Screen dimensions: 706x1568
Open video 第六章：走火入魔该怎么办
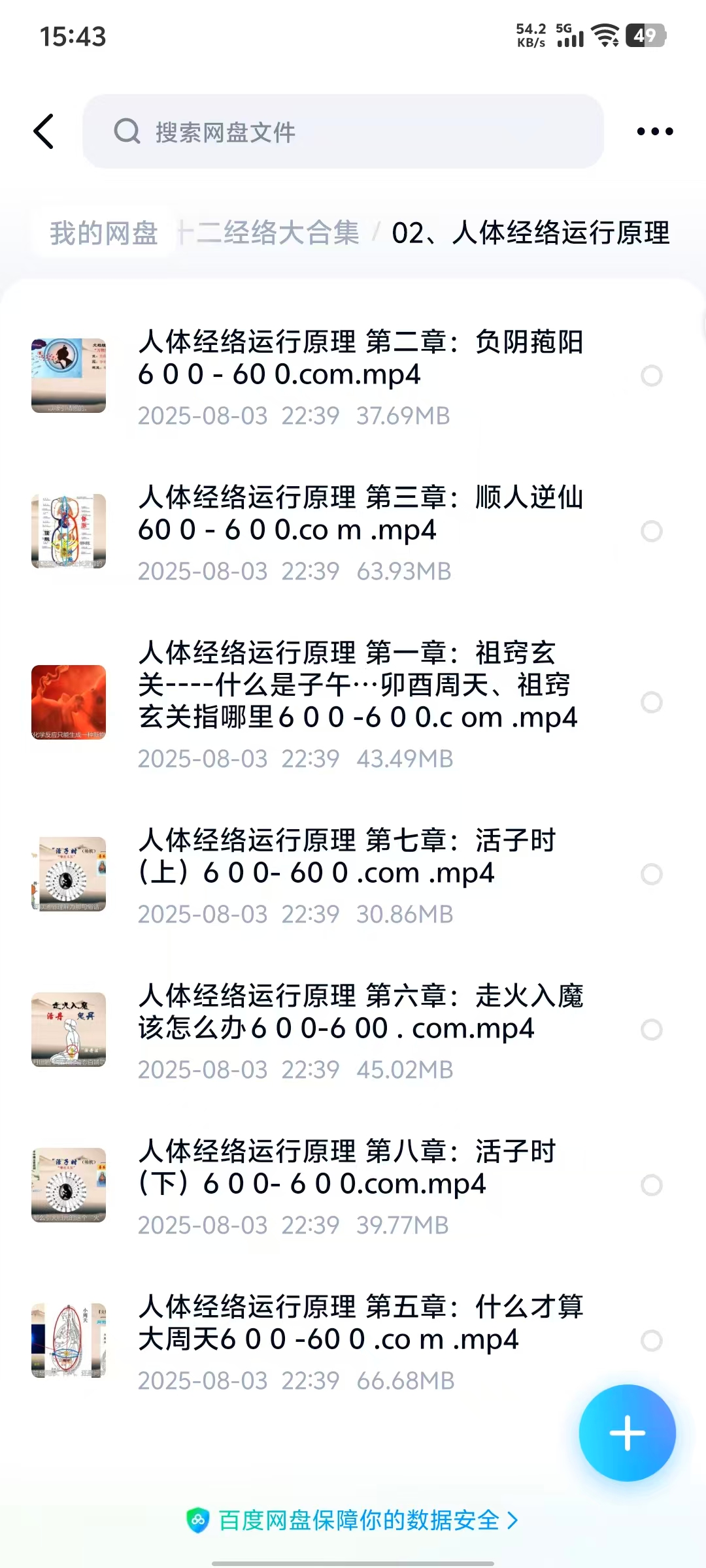[x=360, y=1030]
